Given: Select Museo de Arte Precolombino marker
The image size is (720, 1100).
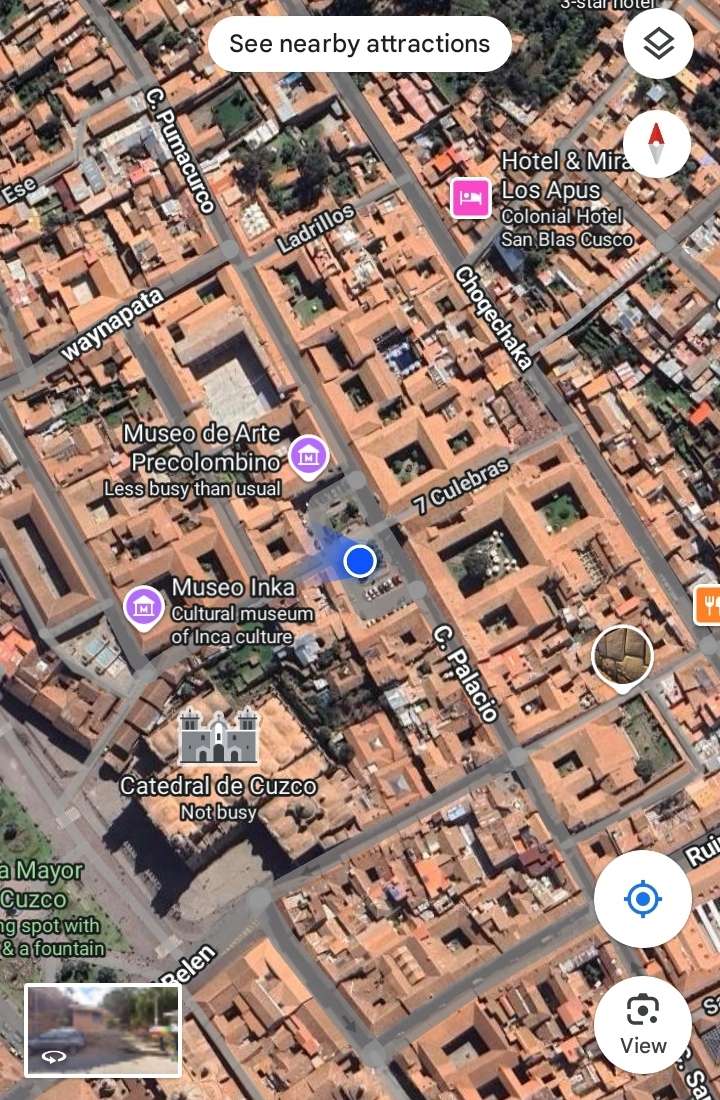Looking at the screenshot, I should click(x=309, y=456).
